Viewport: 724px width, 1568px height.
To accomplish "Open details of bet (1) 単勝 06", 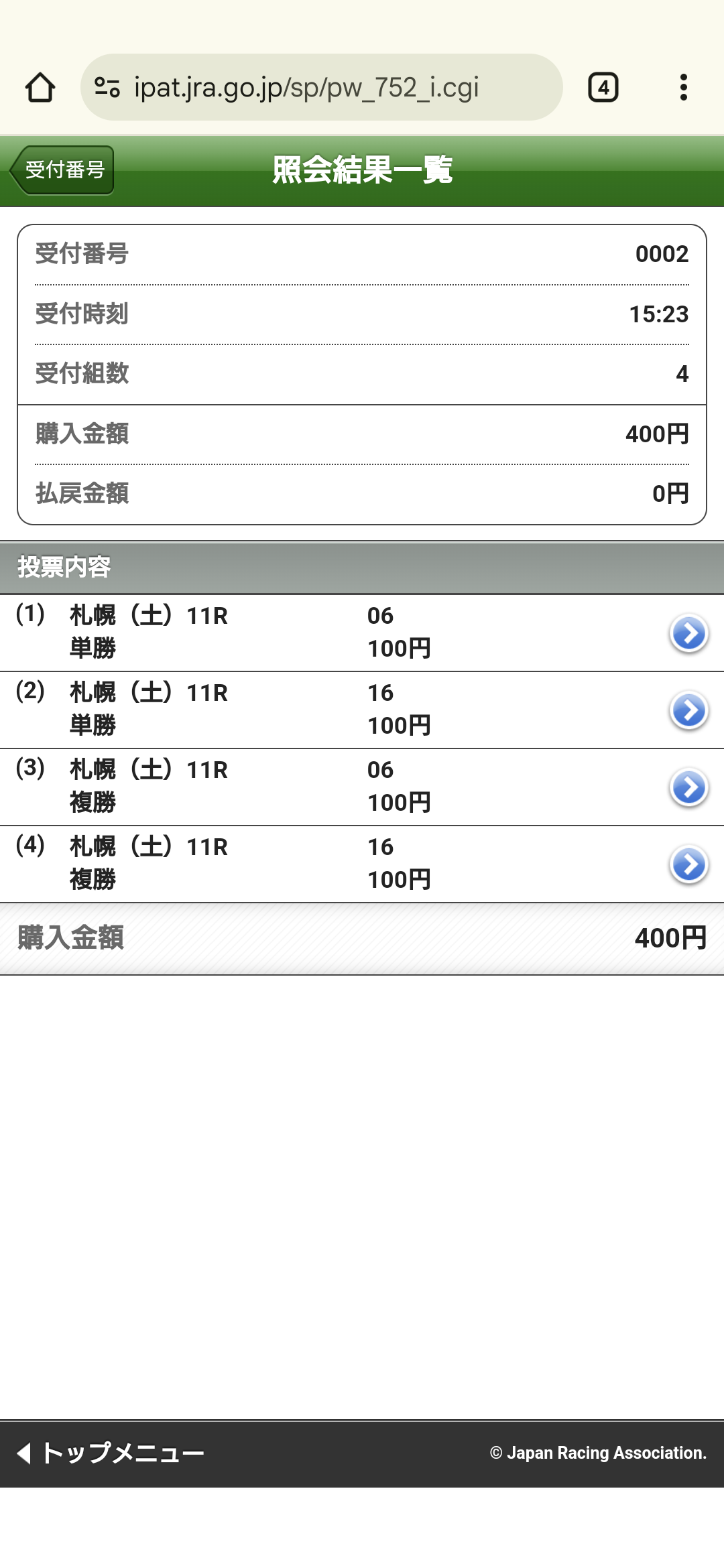I will coord(688,633).
